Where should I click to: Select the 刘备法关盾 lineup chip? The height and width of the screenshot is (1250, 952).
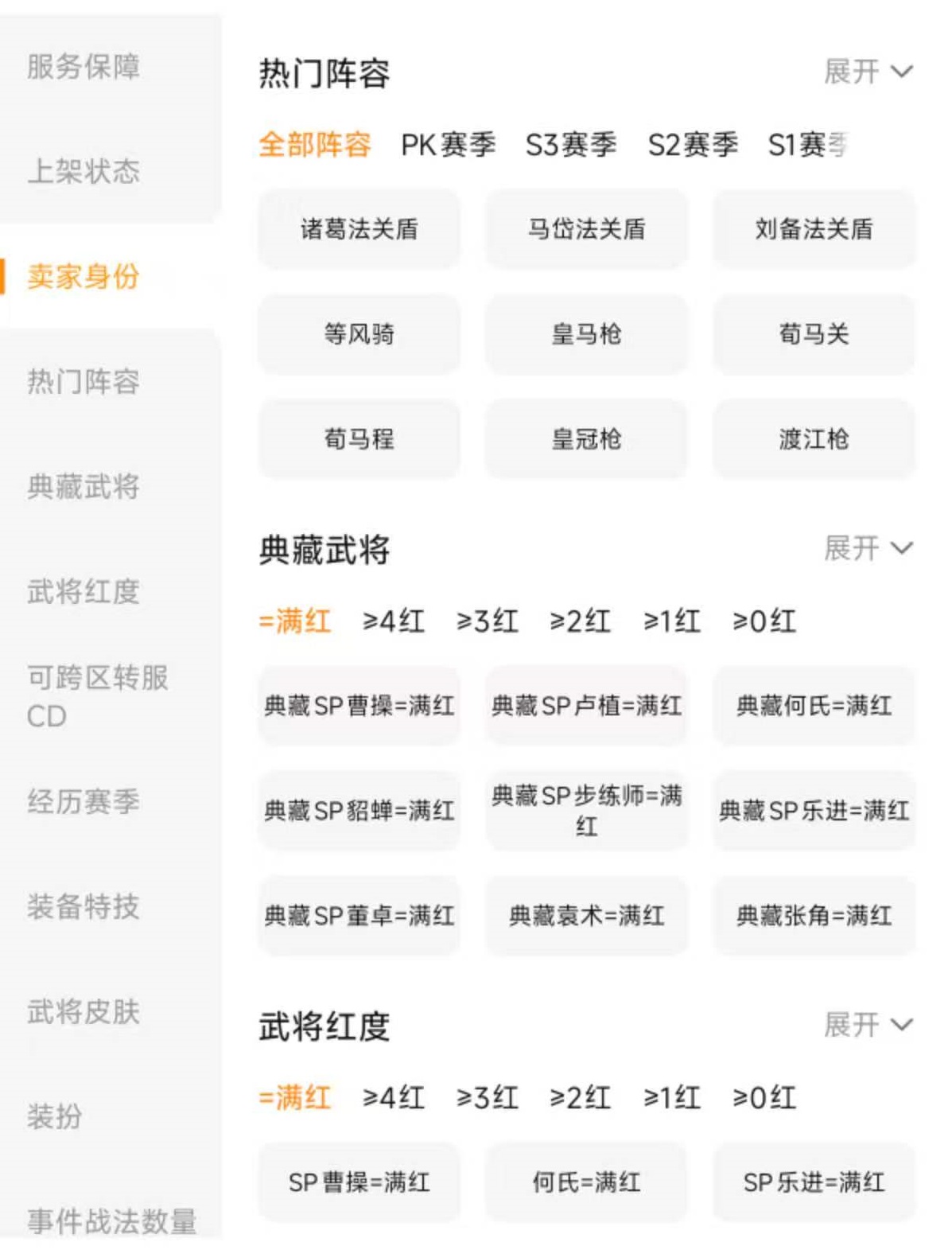point(814,229)
